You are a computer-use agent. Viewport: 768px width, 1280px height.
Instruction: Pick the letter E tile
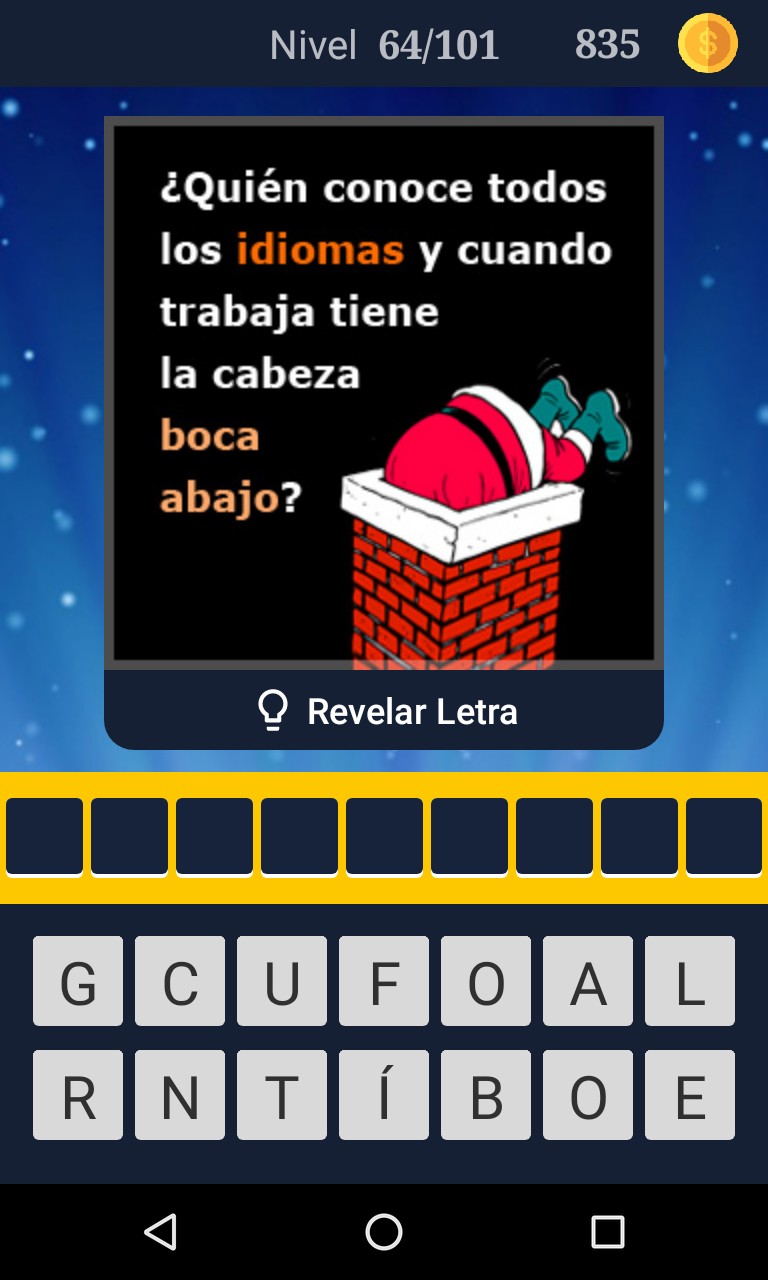click(x=690, y=1095)
